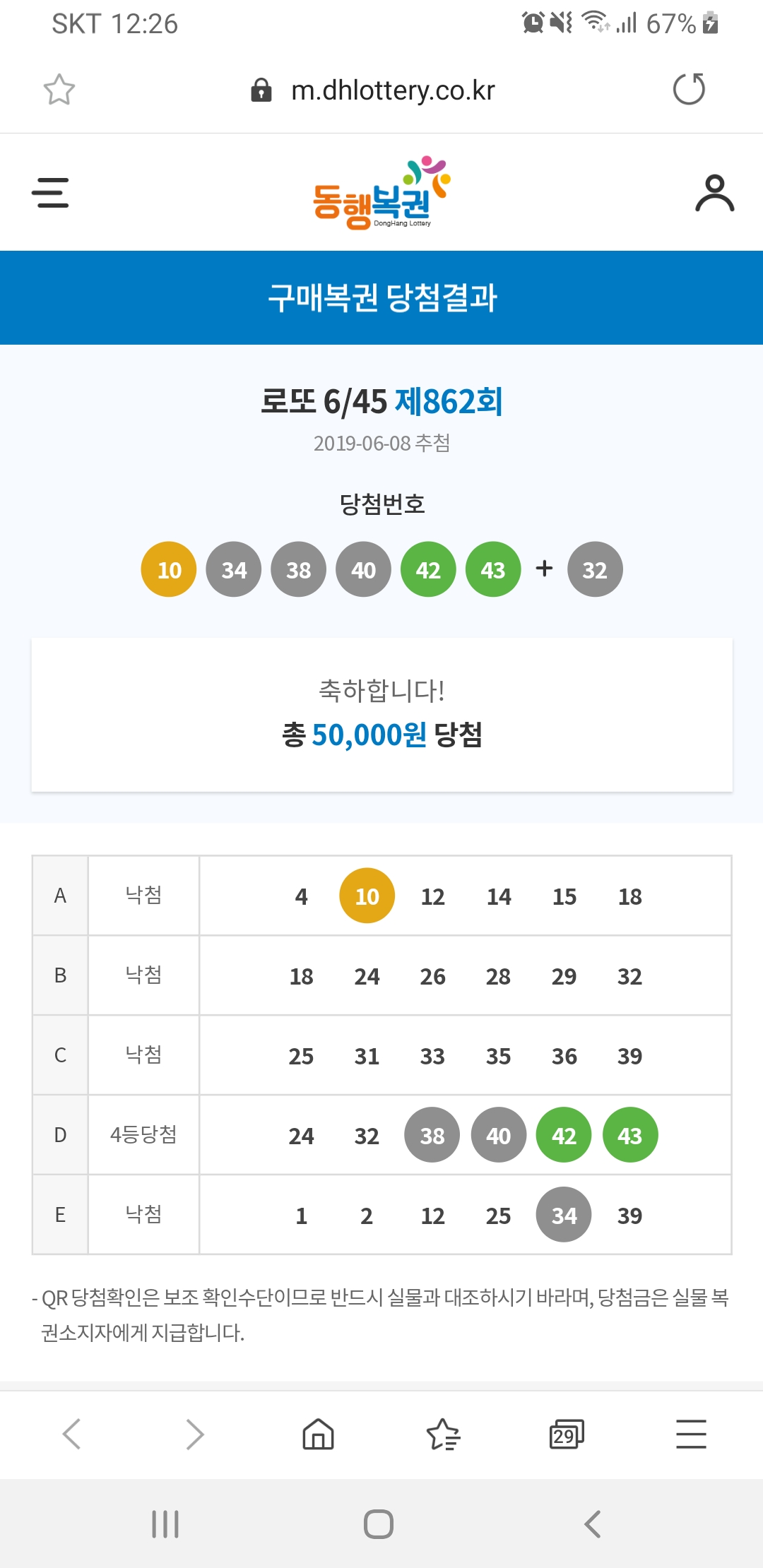Open the user account profile icon
The height and width of the screenshot is (1568, 763).
714,193
